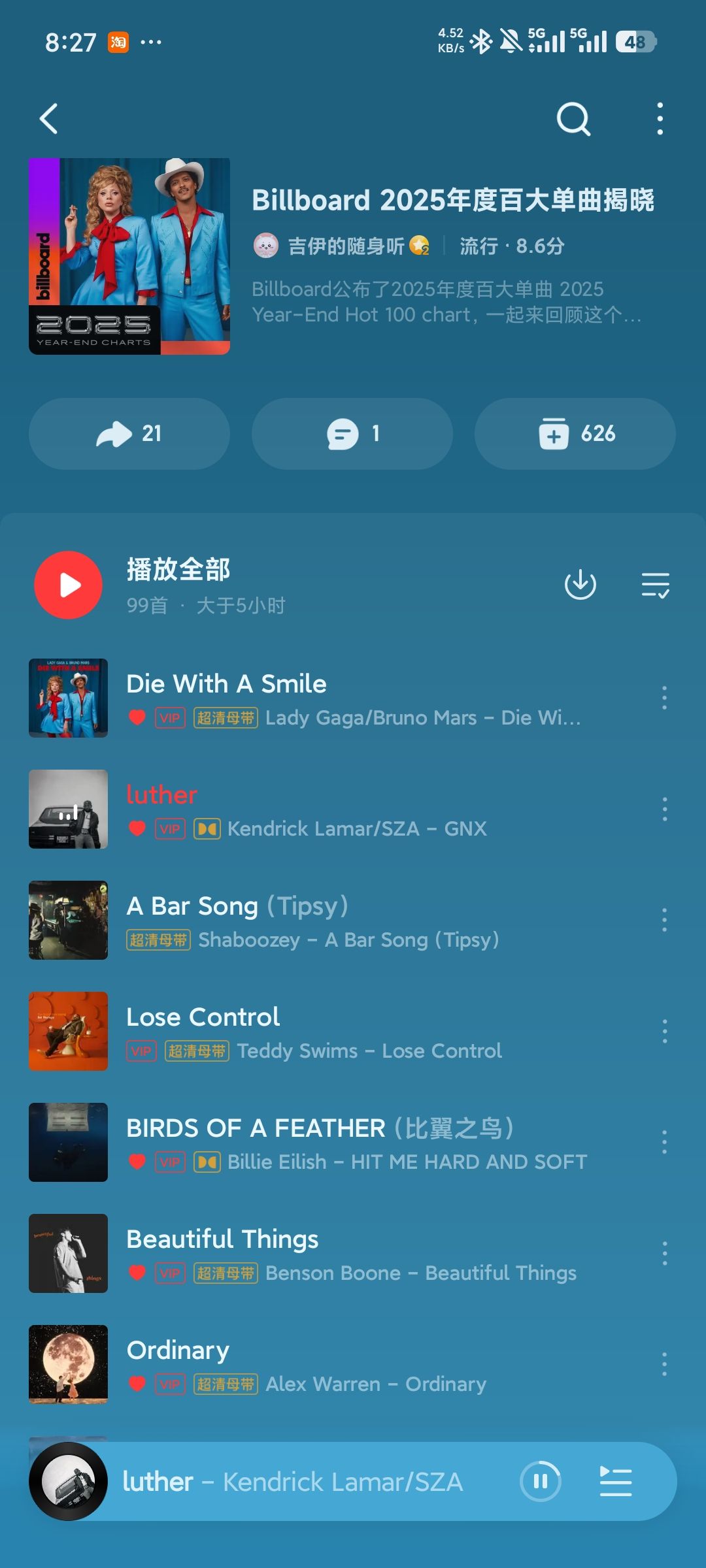Open more options for Ordinary
This screenshot has width=706, height=1568.
point(664,1364)
